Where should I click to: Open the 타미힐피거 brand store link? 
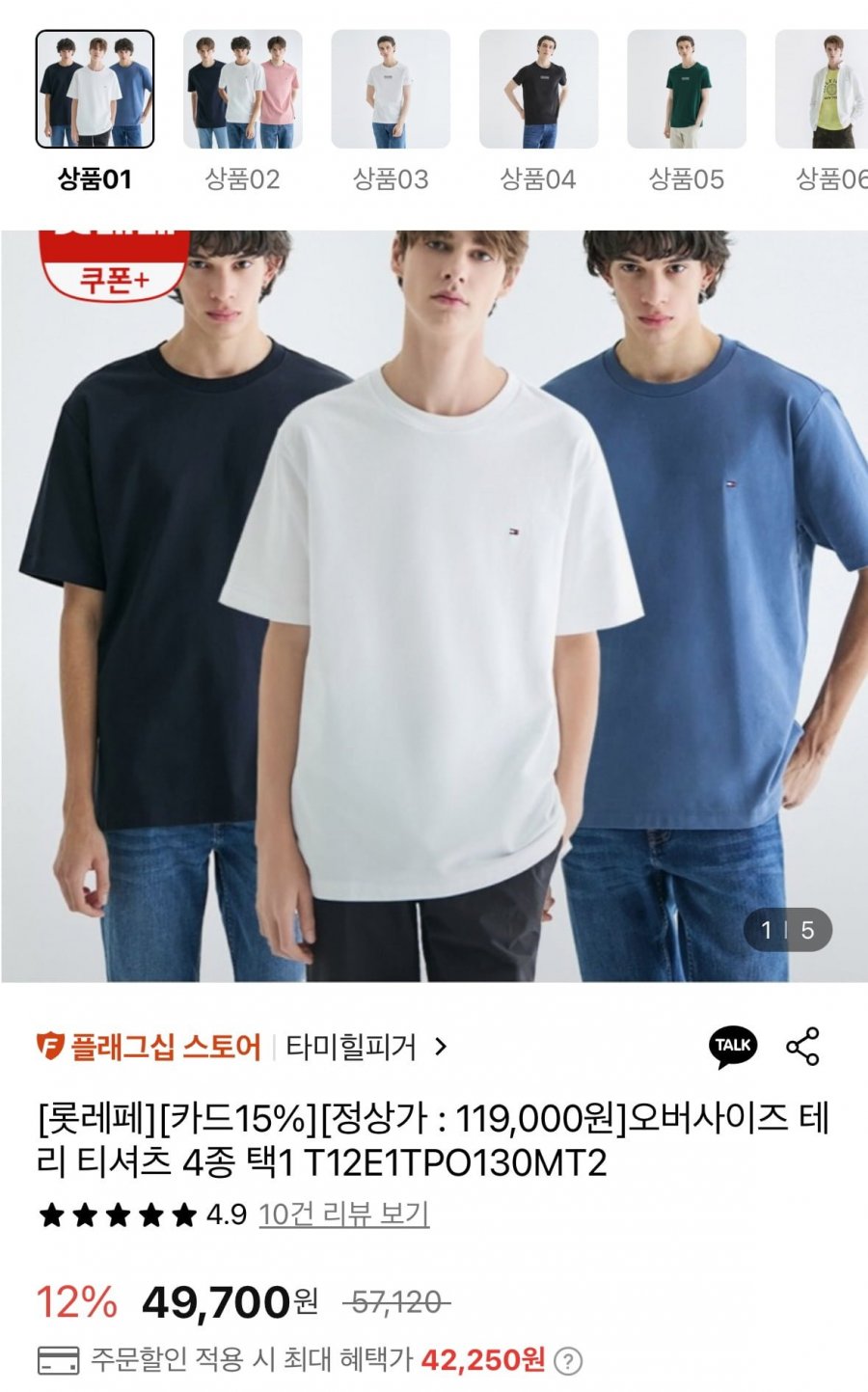(366, 1047)
